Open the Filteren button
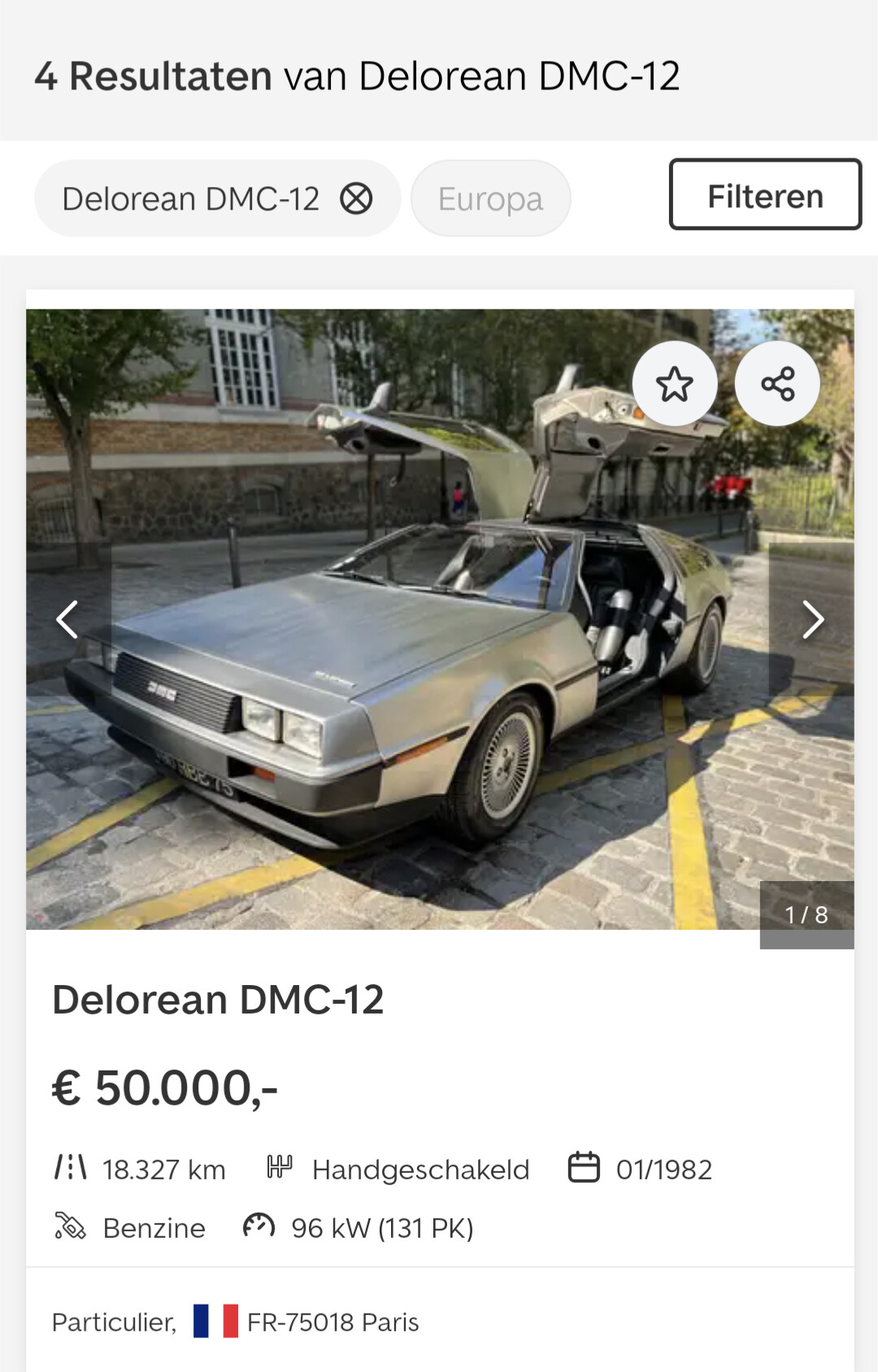The width and height of the screenshot is (878, 1372). pyautogui.click(x=764, y=195)
